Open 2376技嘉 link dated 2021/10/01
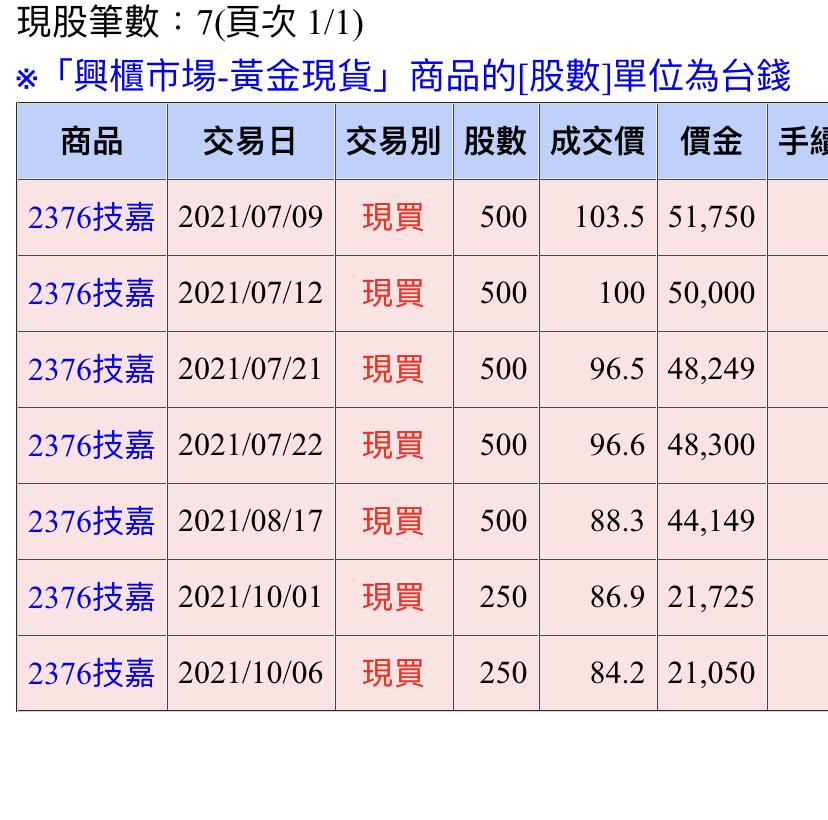The width and height of the screenshot is (828, 820). pos(91,597)
